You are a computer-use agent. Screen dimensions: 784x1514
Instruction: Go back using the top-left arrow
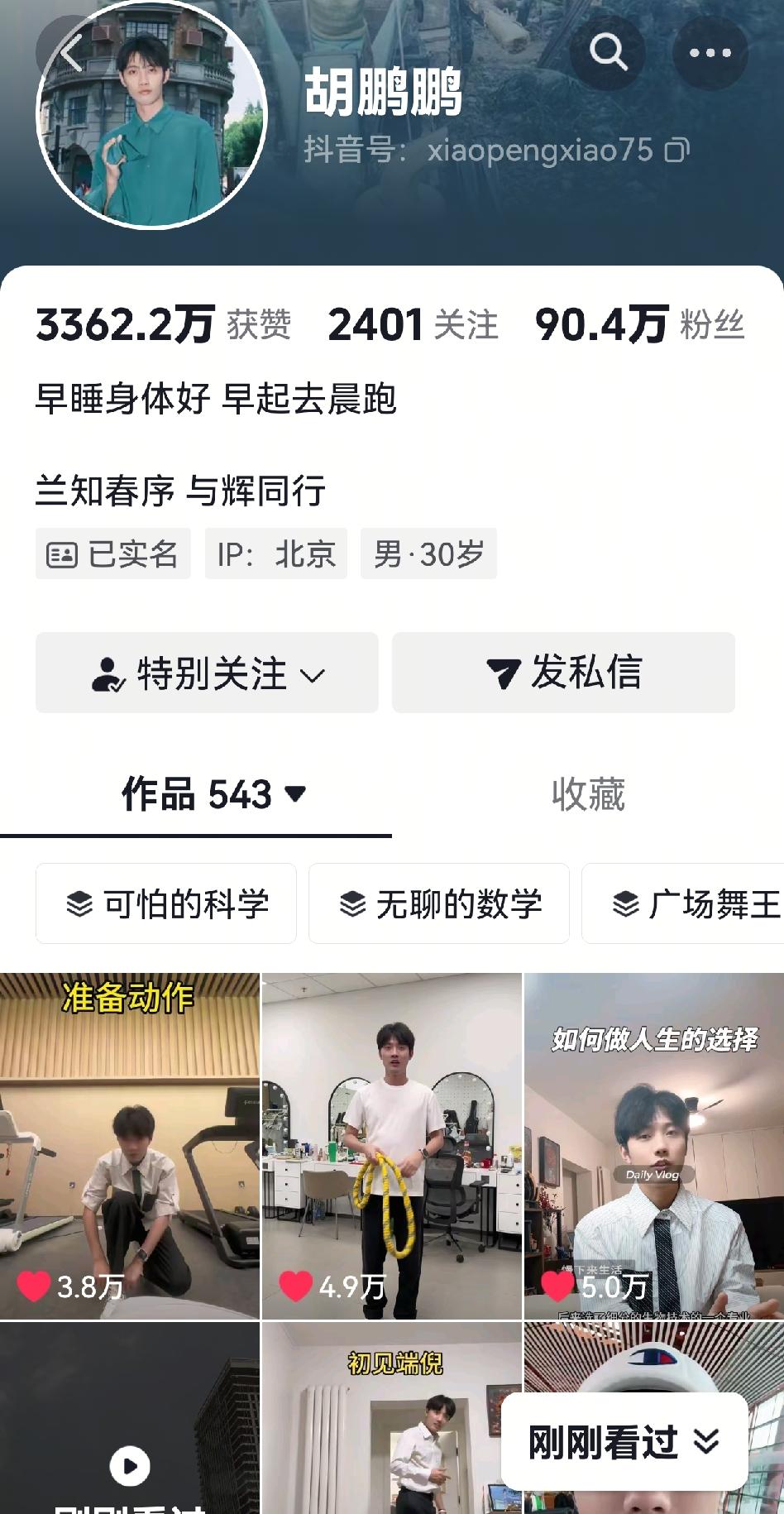tap(71, 53)
